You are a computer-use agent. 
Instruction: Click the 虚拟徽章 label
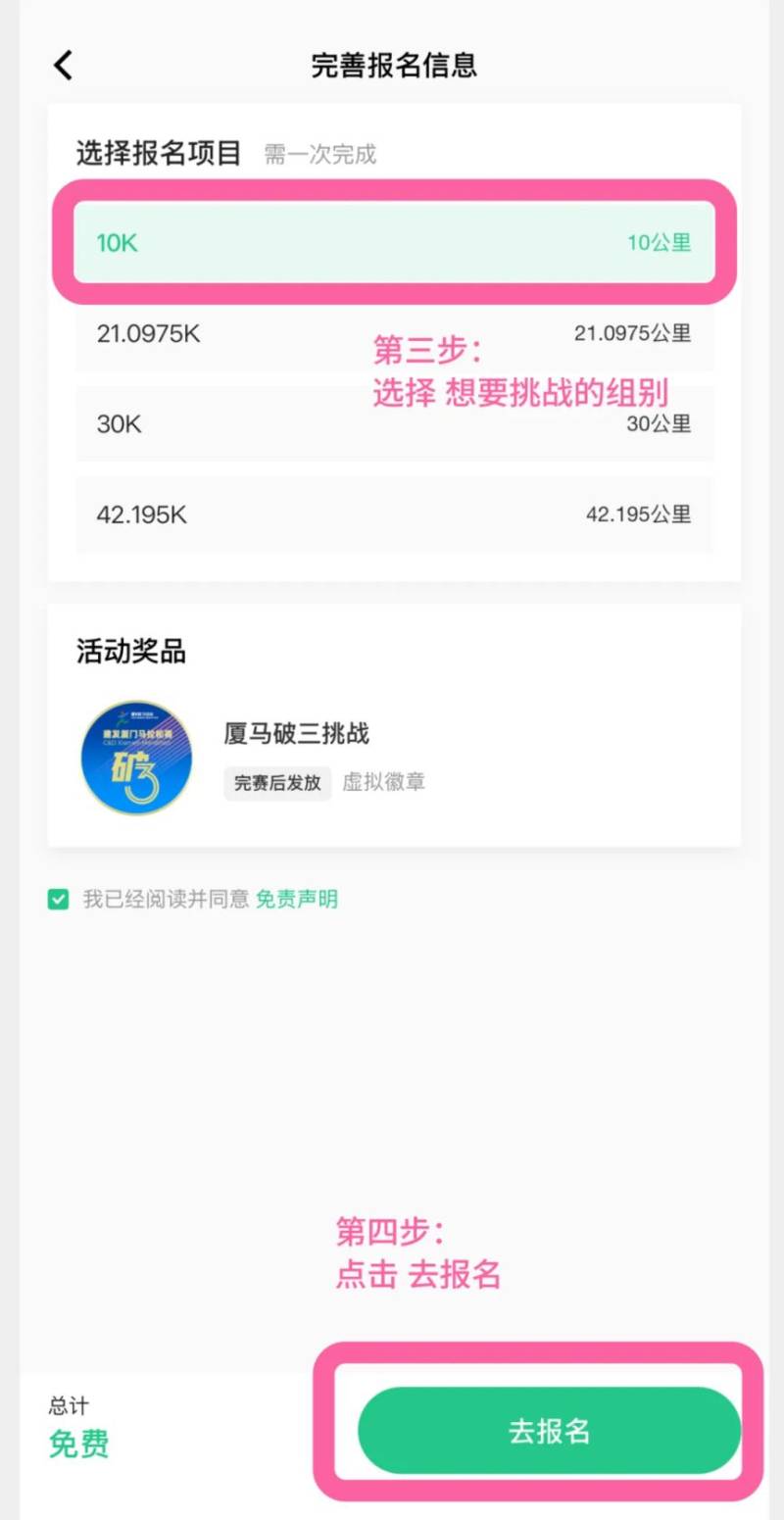(x=384, y=783)
